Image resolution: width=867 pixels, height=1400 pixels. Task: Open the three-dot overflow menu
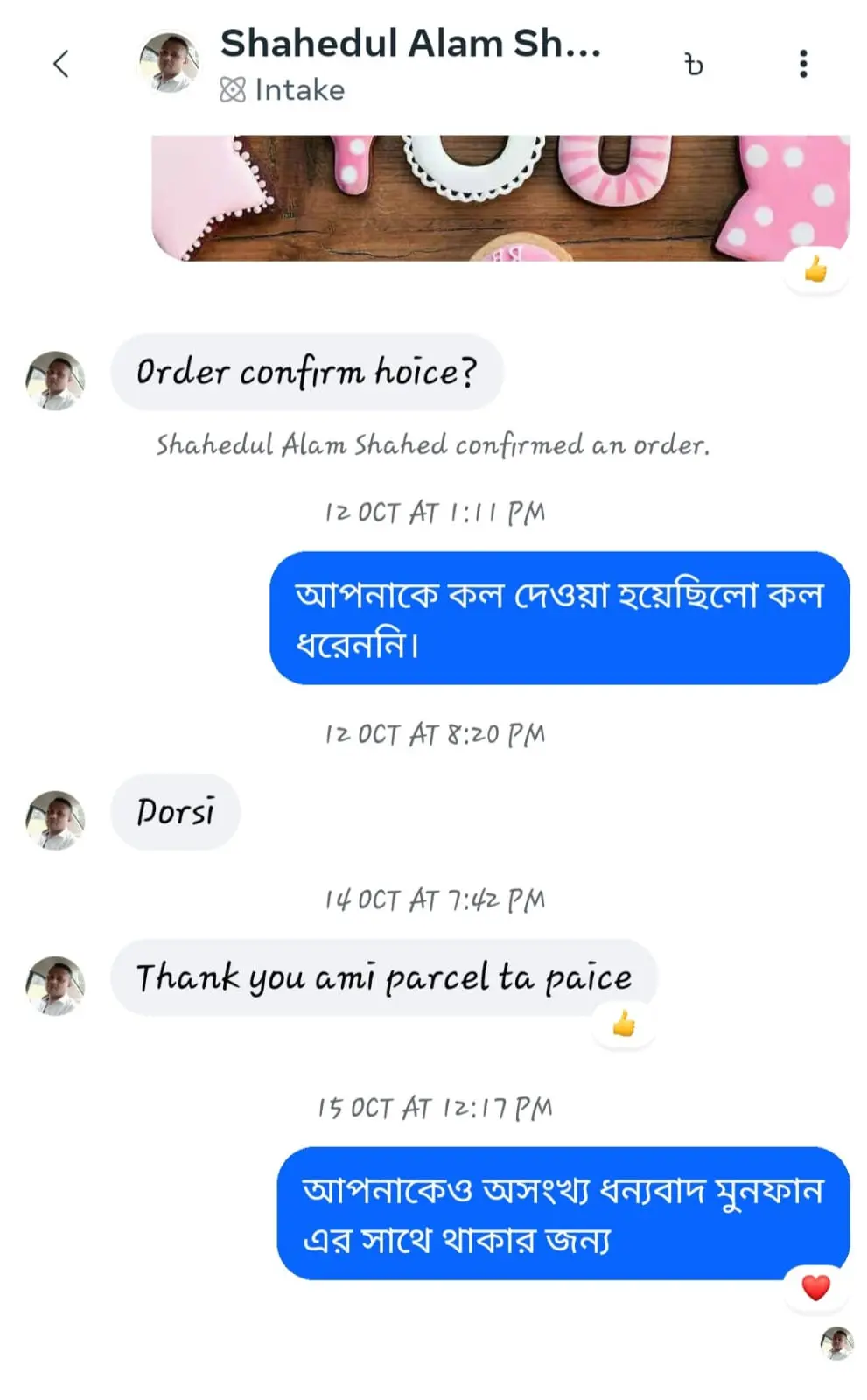(803, 64)
